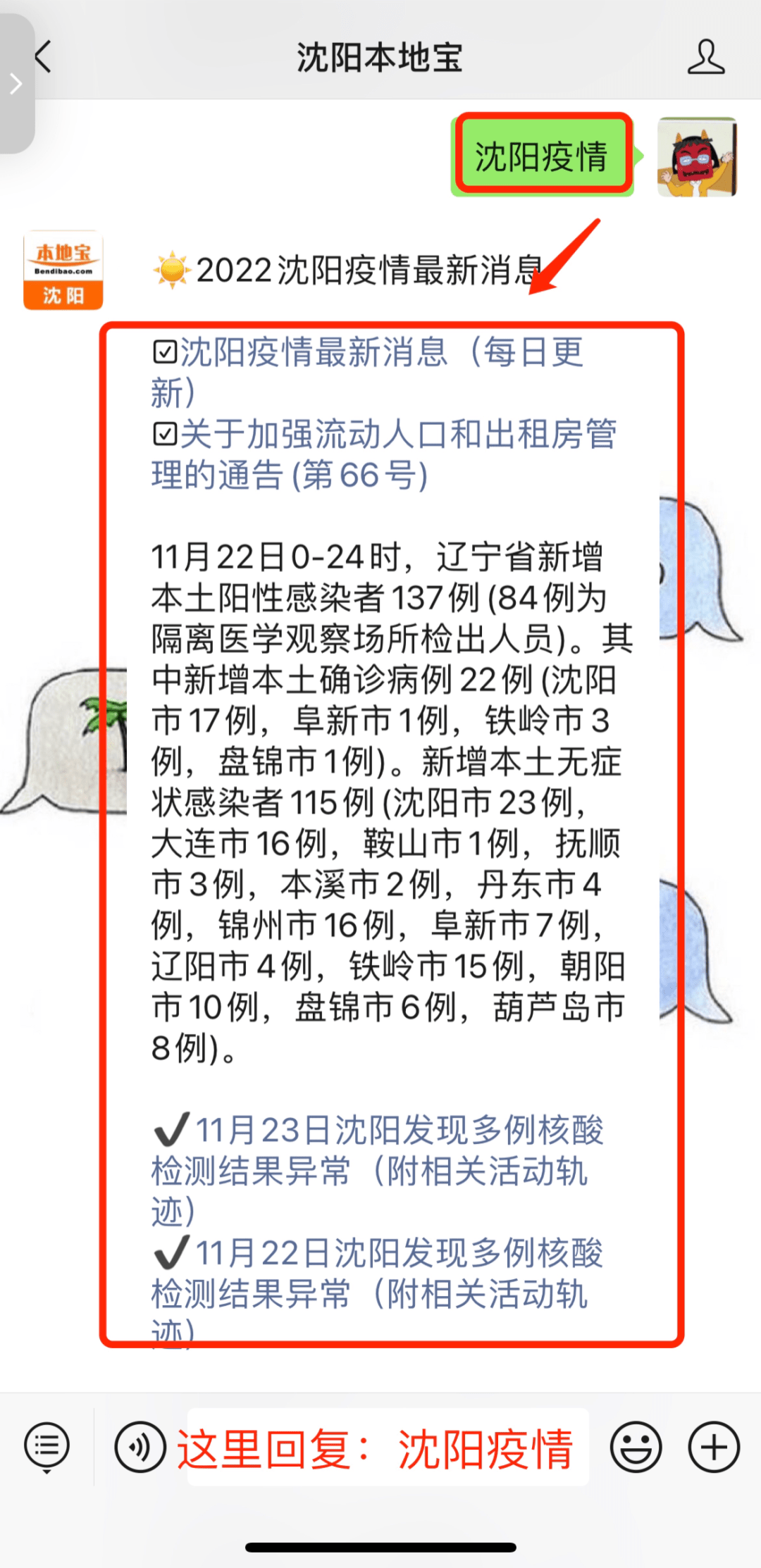This screenshot has width=761, height=1568.
Task: Open the emoji picker
Action: 636,1448
